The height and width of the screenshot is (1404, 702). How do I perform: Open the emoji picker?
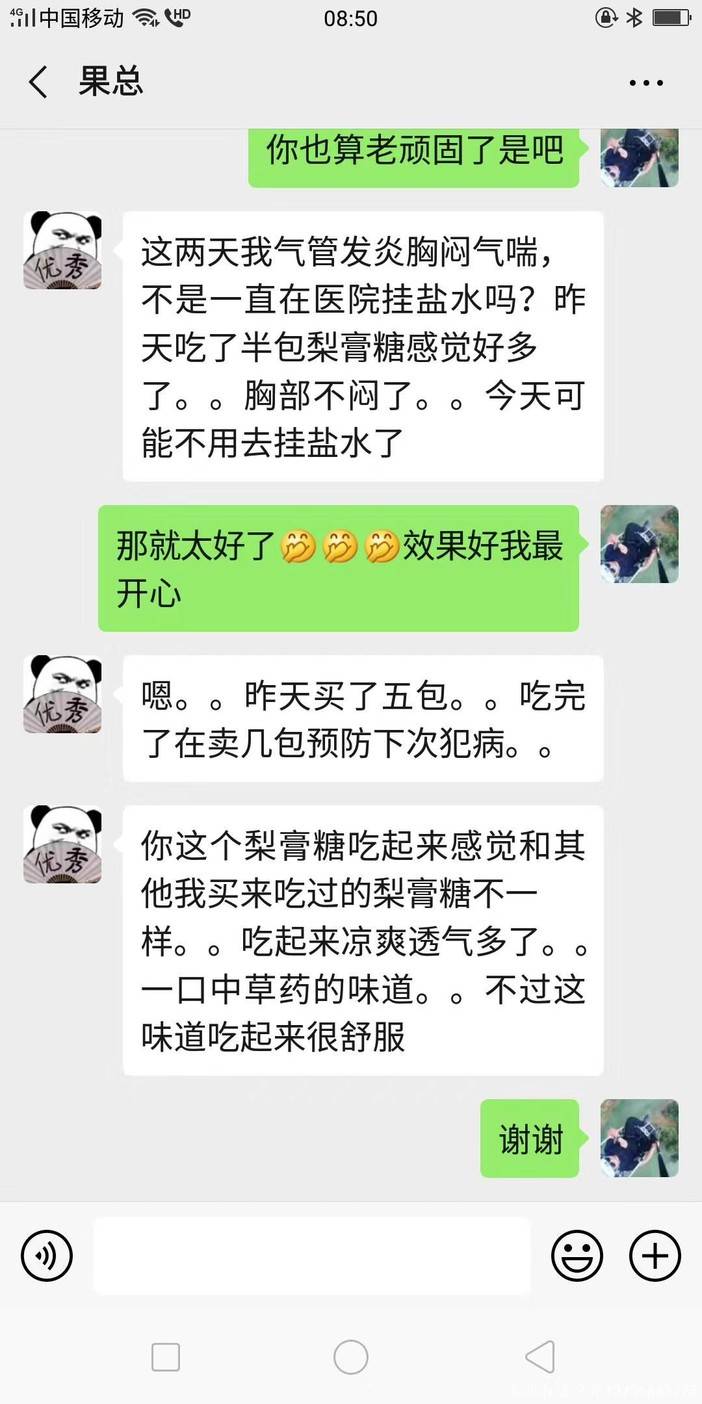pos(578,1255)
